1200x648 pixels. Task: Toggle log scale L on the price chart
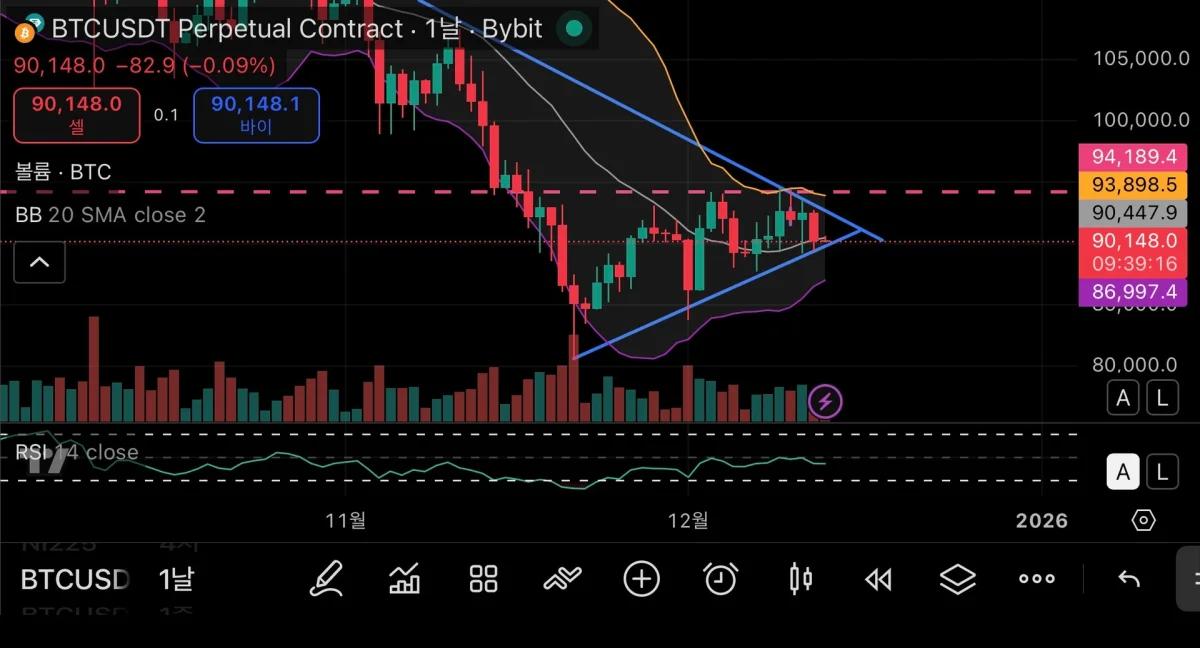pos(1162,398)
